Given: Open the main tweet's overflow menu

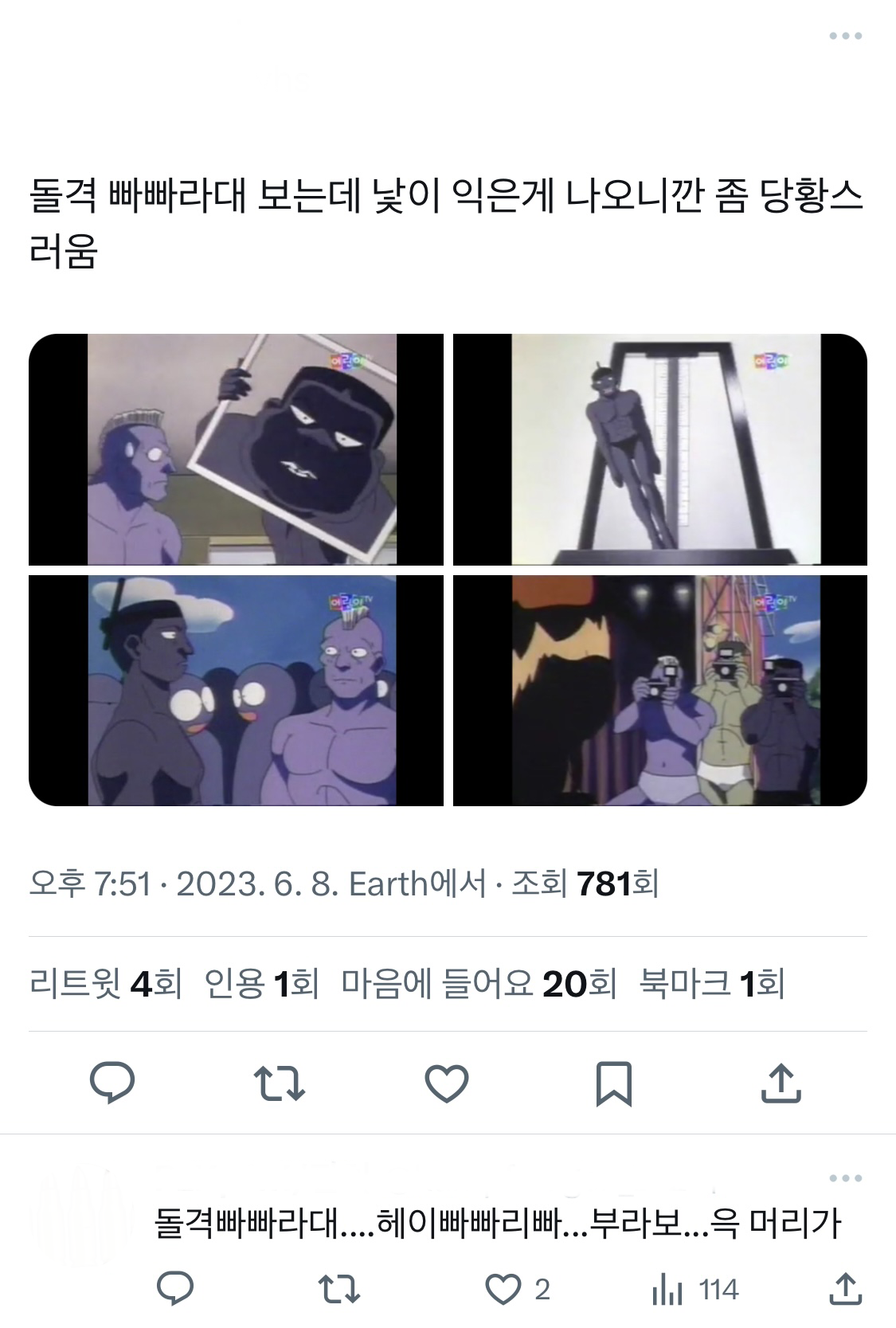Looking at the screenshot, I should [845, 36].
